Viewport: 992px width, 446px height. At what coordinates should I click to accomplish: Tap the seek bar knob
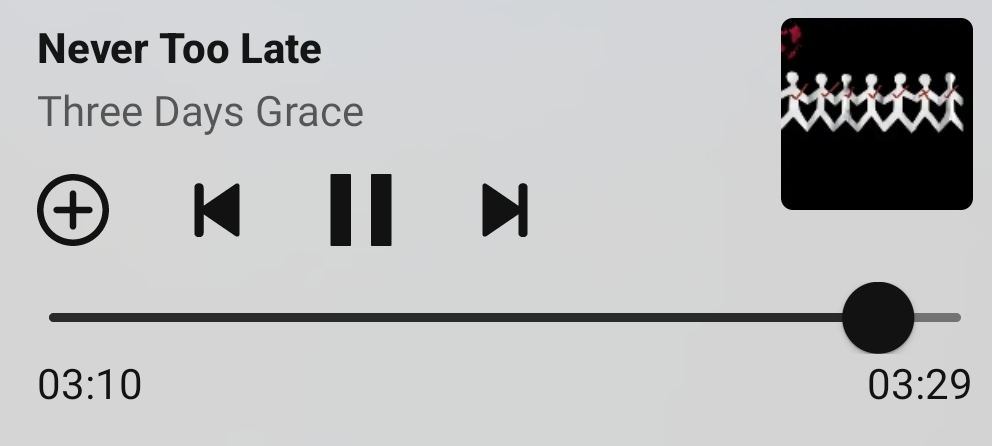(x=877, y=318)
